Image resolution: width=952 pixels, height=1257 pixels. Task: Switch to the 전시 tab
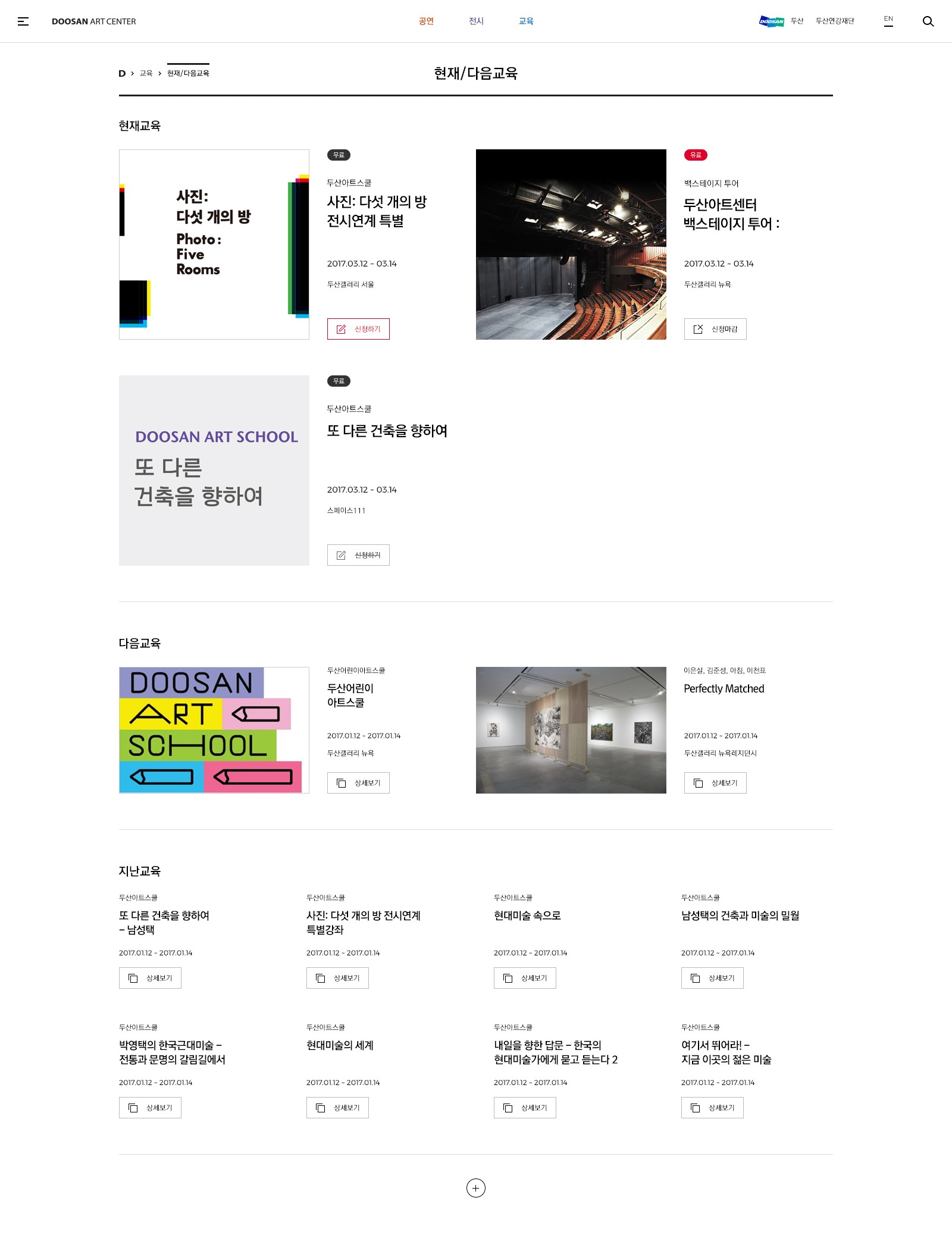pos(476,21)
